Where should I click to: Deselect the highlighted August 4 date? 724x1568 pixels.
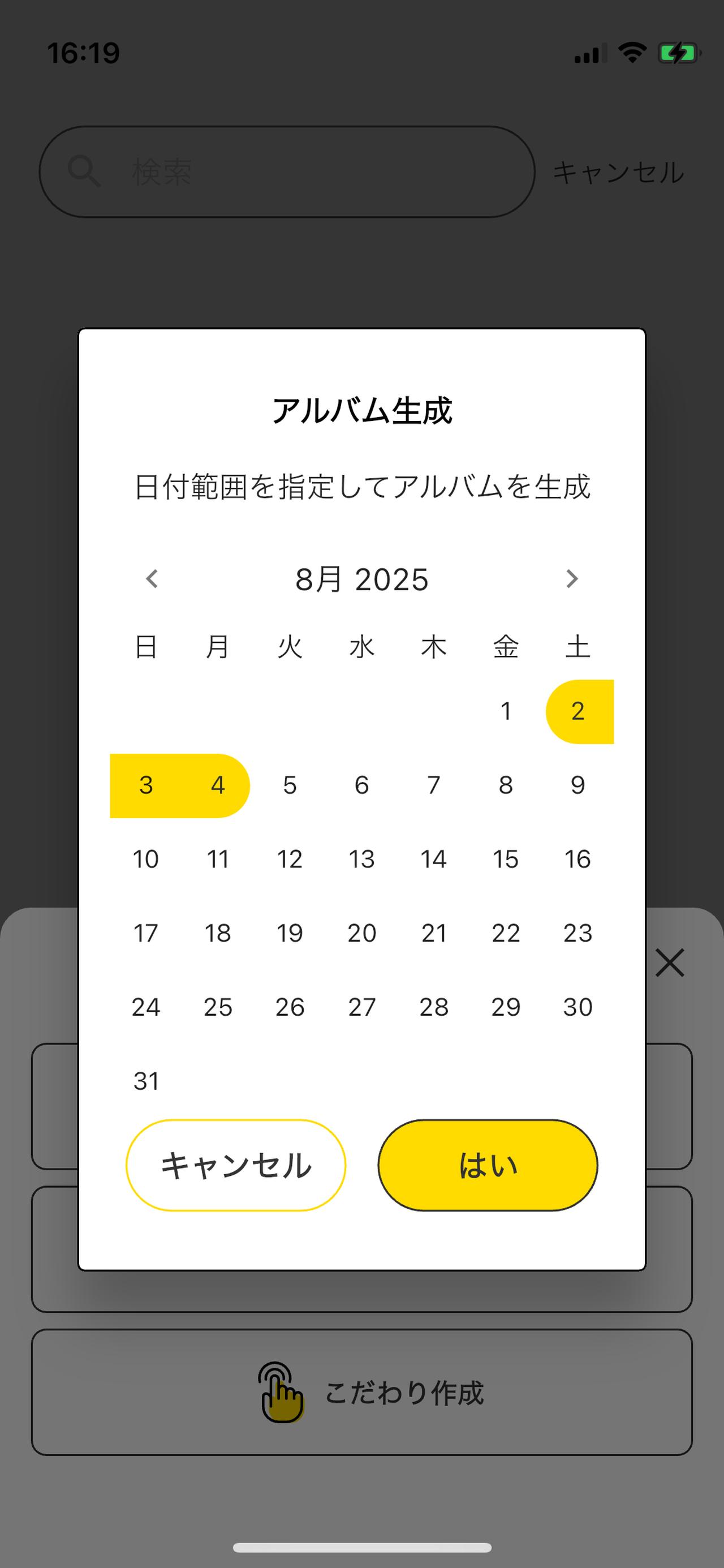(218, 785)
